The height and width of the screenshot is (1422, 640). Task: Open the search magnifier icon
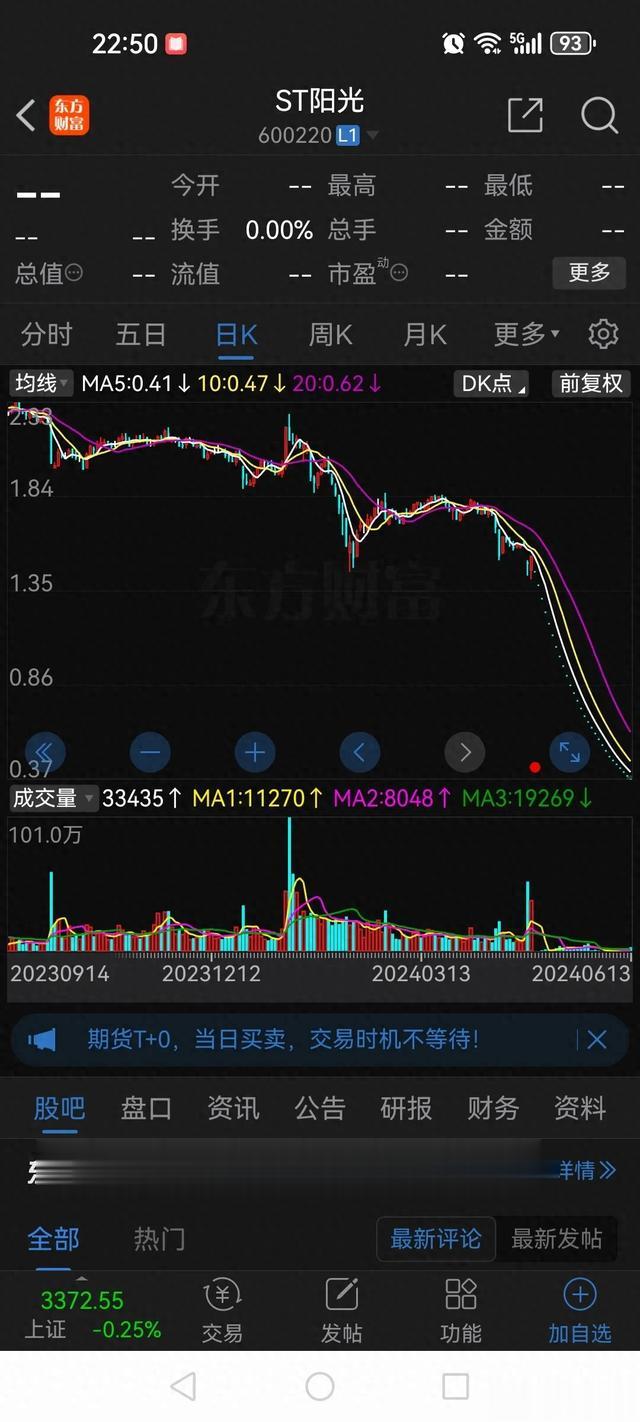tap(599, 115)
